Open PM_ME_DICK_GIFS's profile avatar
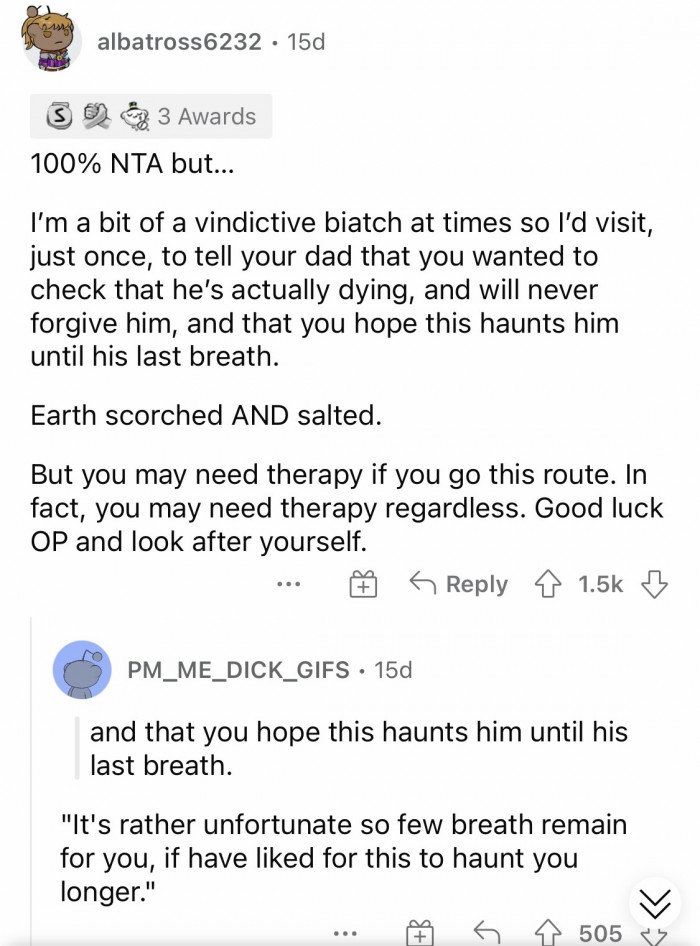 point(81,669)
